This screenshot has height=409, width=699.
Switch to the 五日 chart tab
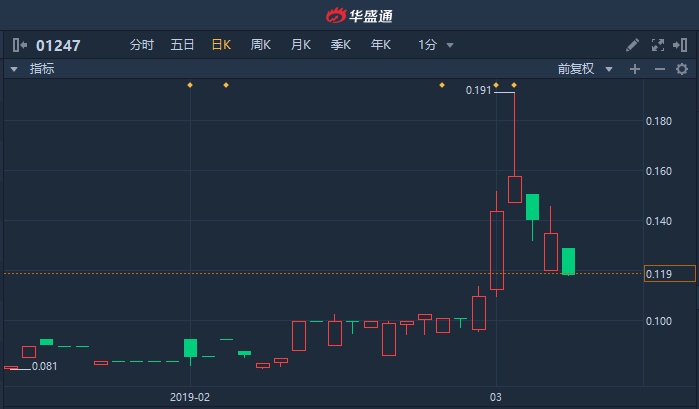[182, 45]
